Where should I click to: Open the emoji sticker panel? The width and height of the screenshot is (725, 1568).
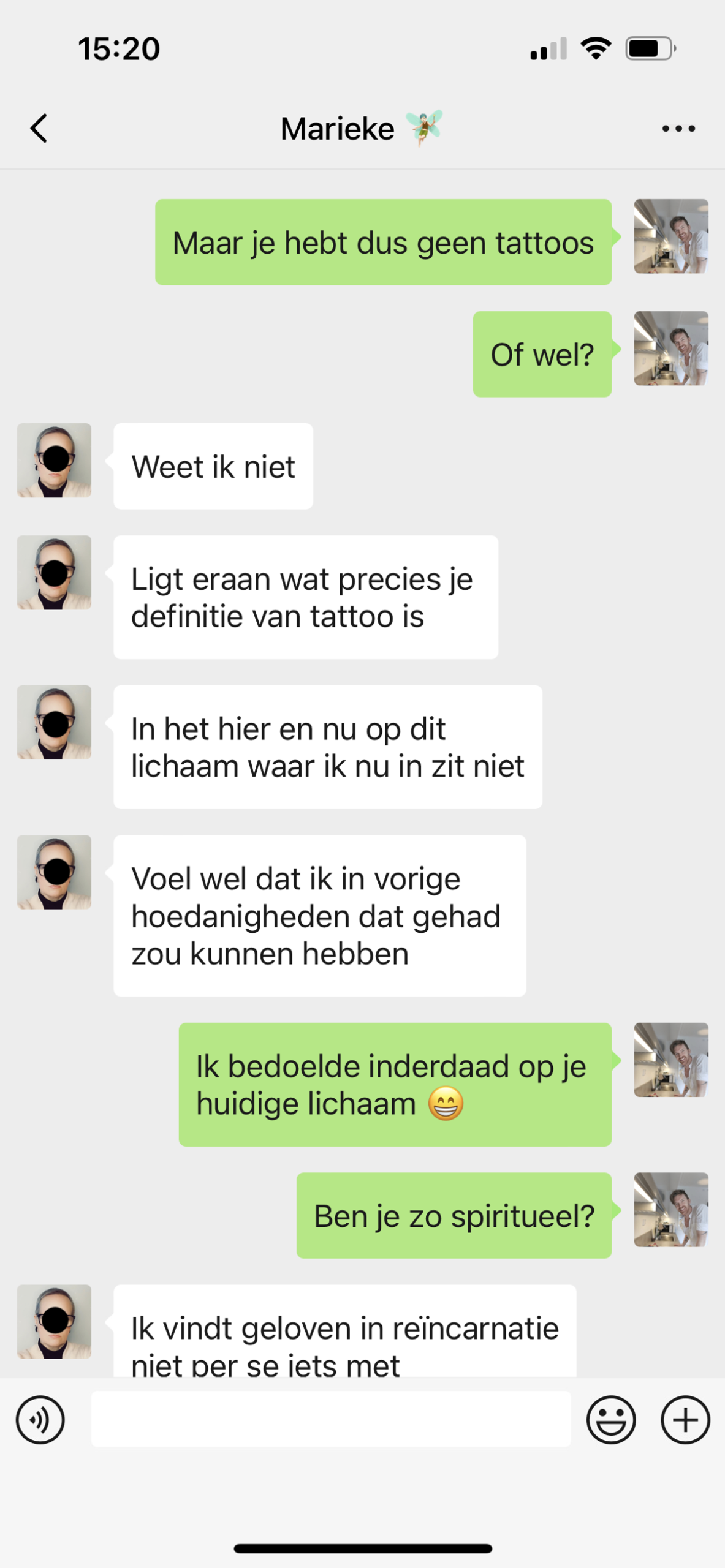click(x=610, y=1420)
